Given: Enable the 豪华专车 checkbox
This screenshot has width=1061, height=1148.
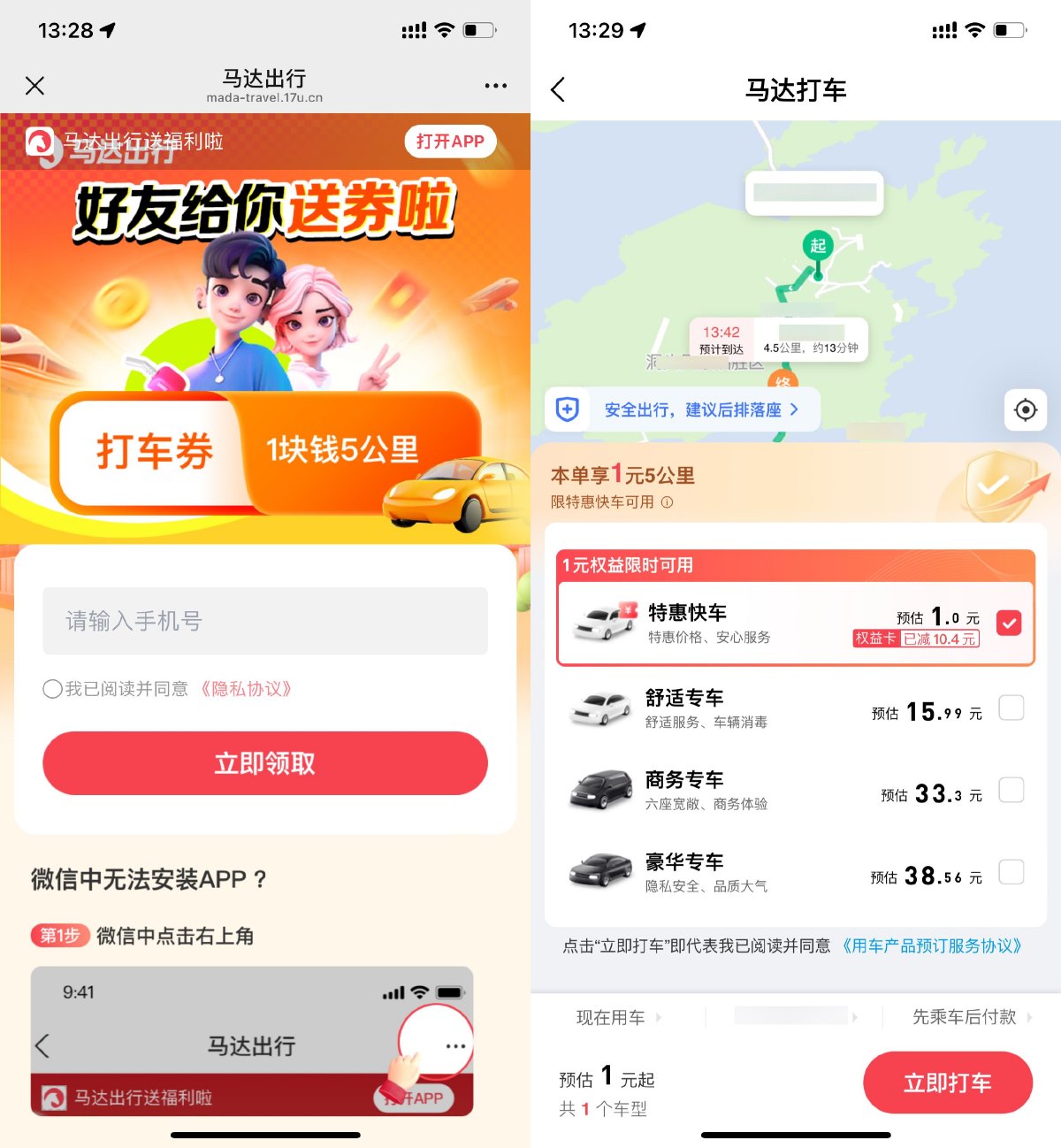Looking at the screenshot, I should 1011,872.
